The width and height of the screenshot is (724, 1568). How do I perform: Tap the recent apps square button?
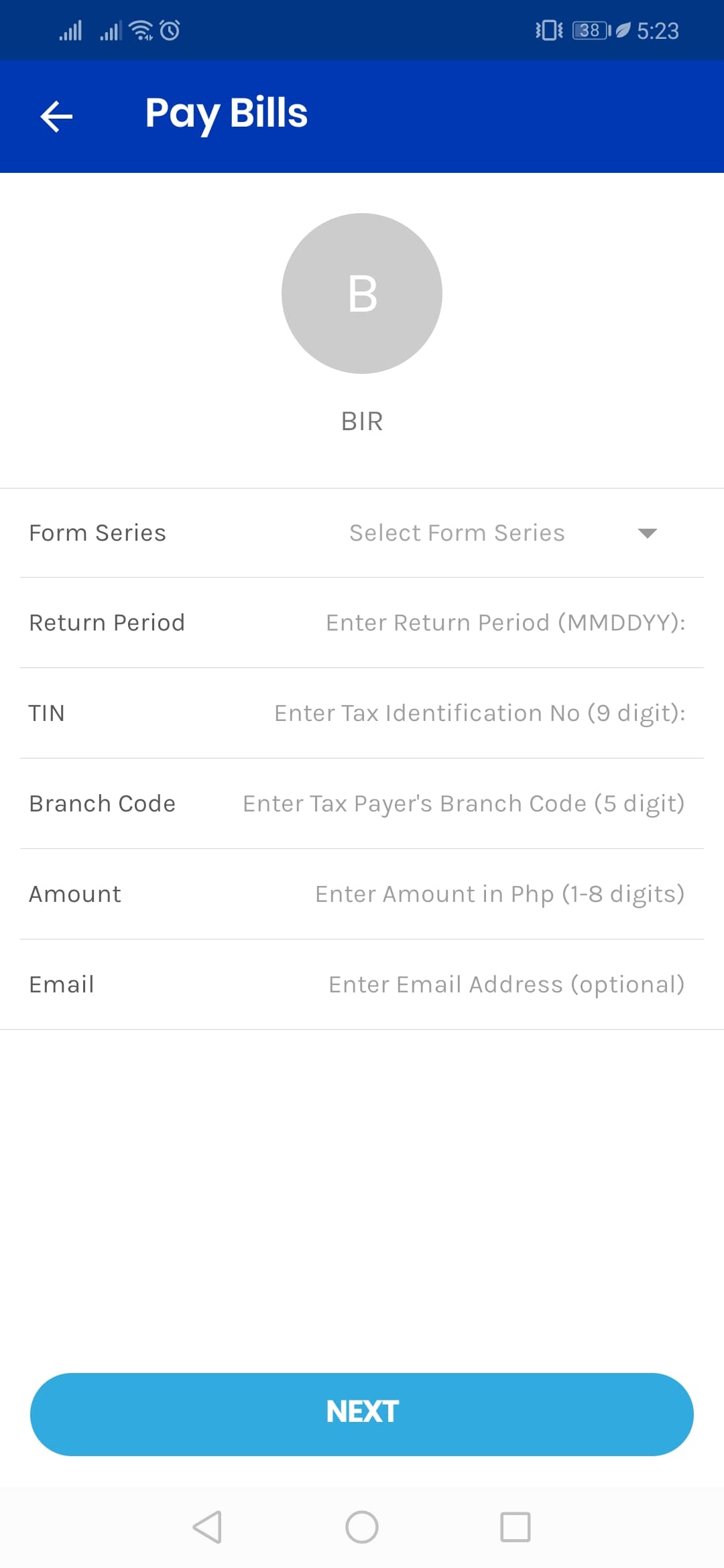click(516, 1527)
